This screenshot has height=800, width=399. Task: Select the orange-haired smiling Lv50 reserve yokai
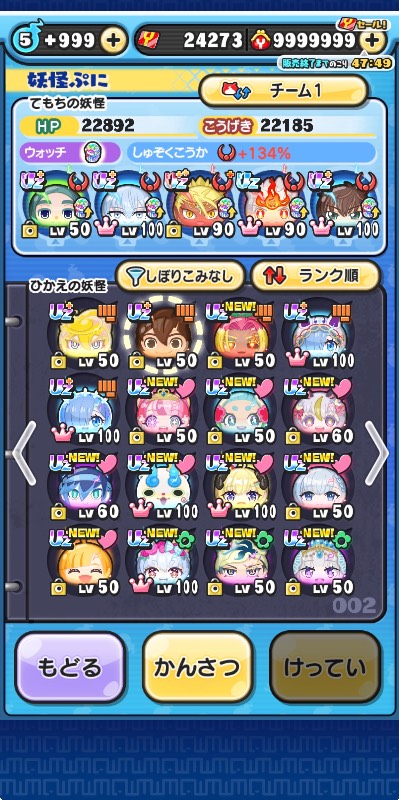tap(85, 562)
